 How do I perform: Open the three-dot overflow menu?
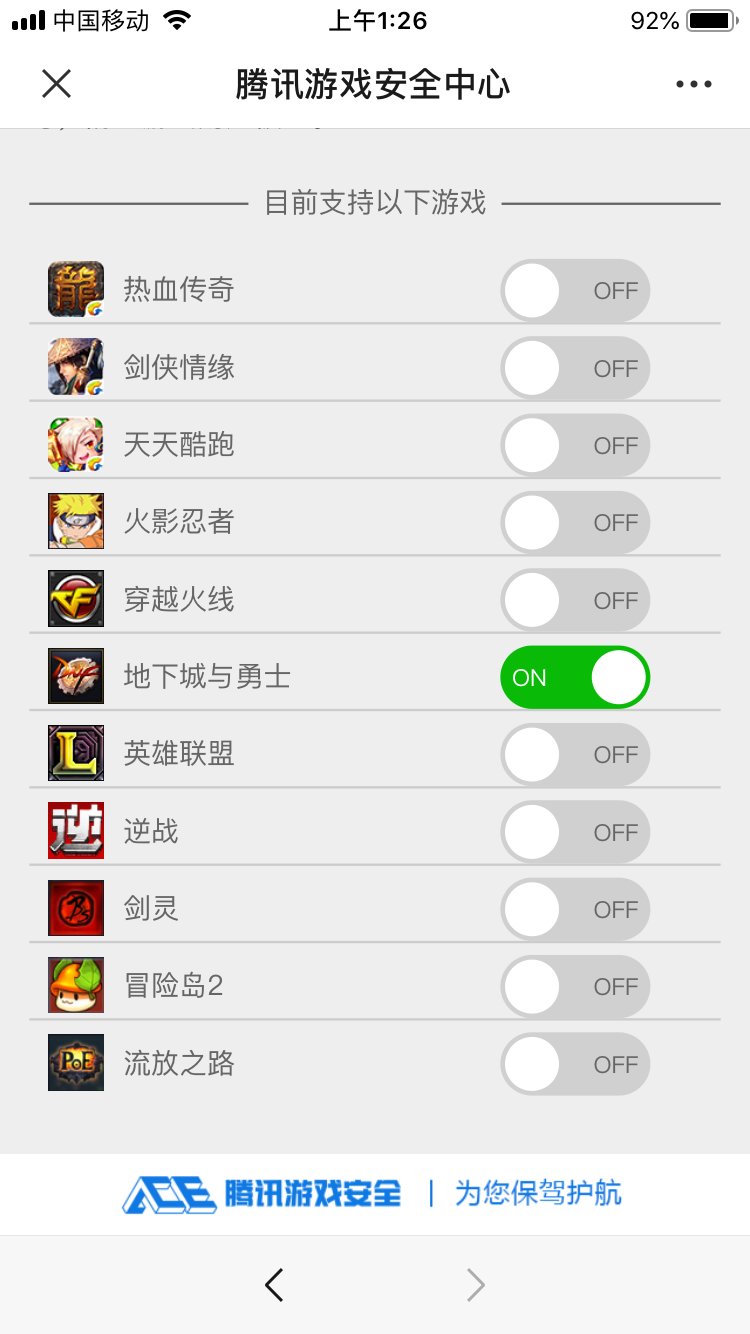pos(693,84)
